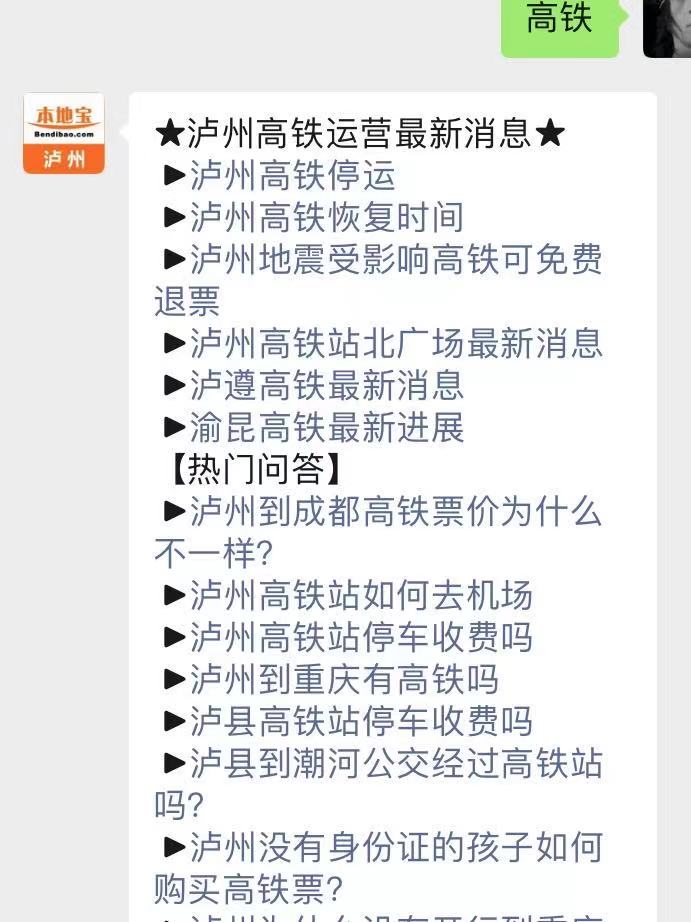Open the 泸县高铁站停车收费吗 link
Viewport: 691px width, 922px height.
tap(361, 722)
